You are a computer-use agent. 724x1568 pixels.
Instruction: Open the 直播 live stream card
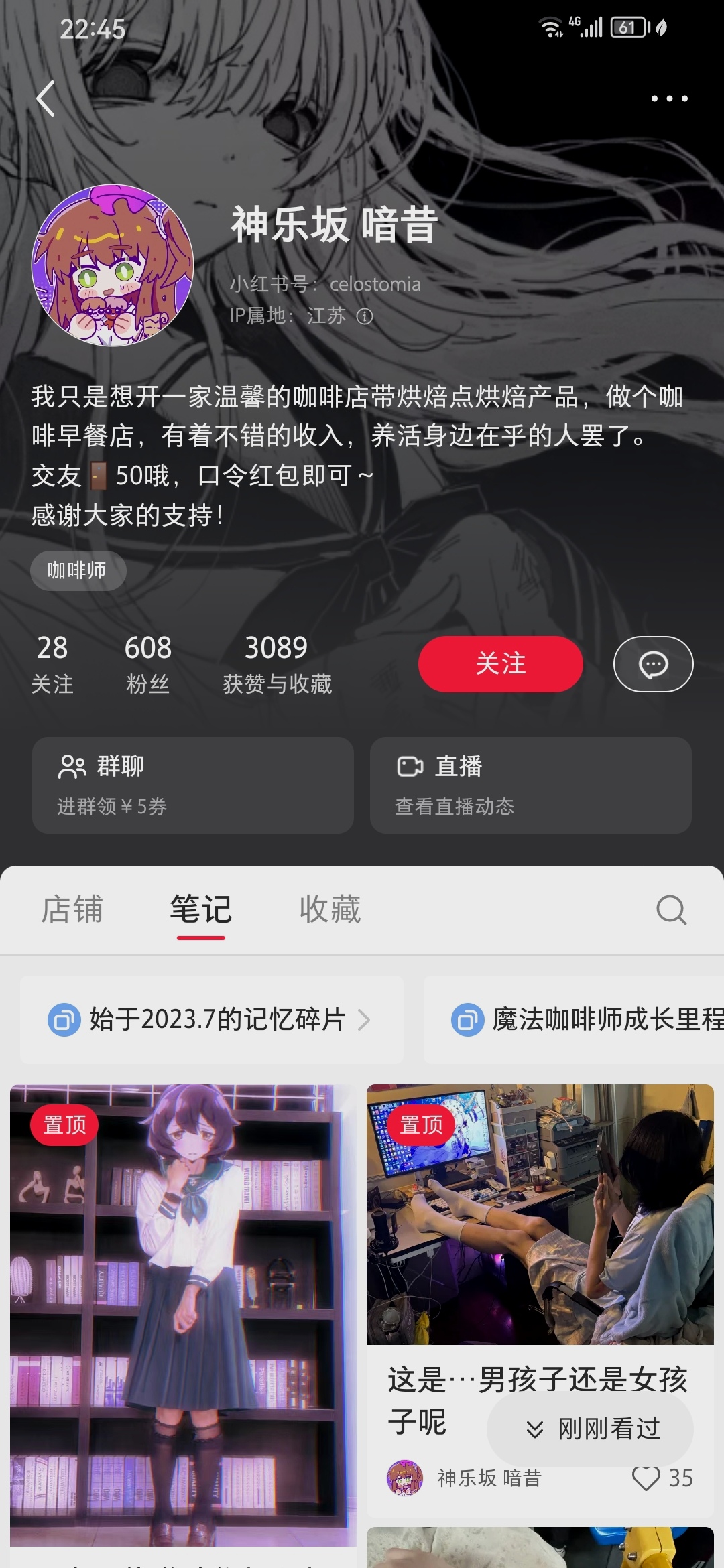530,785
